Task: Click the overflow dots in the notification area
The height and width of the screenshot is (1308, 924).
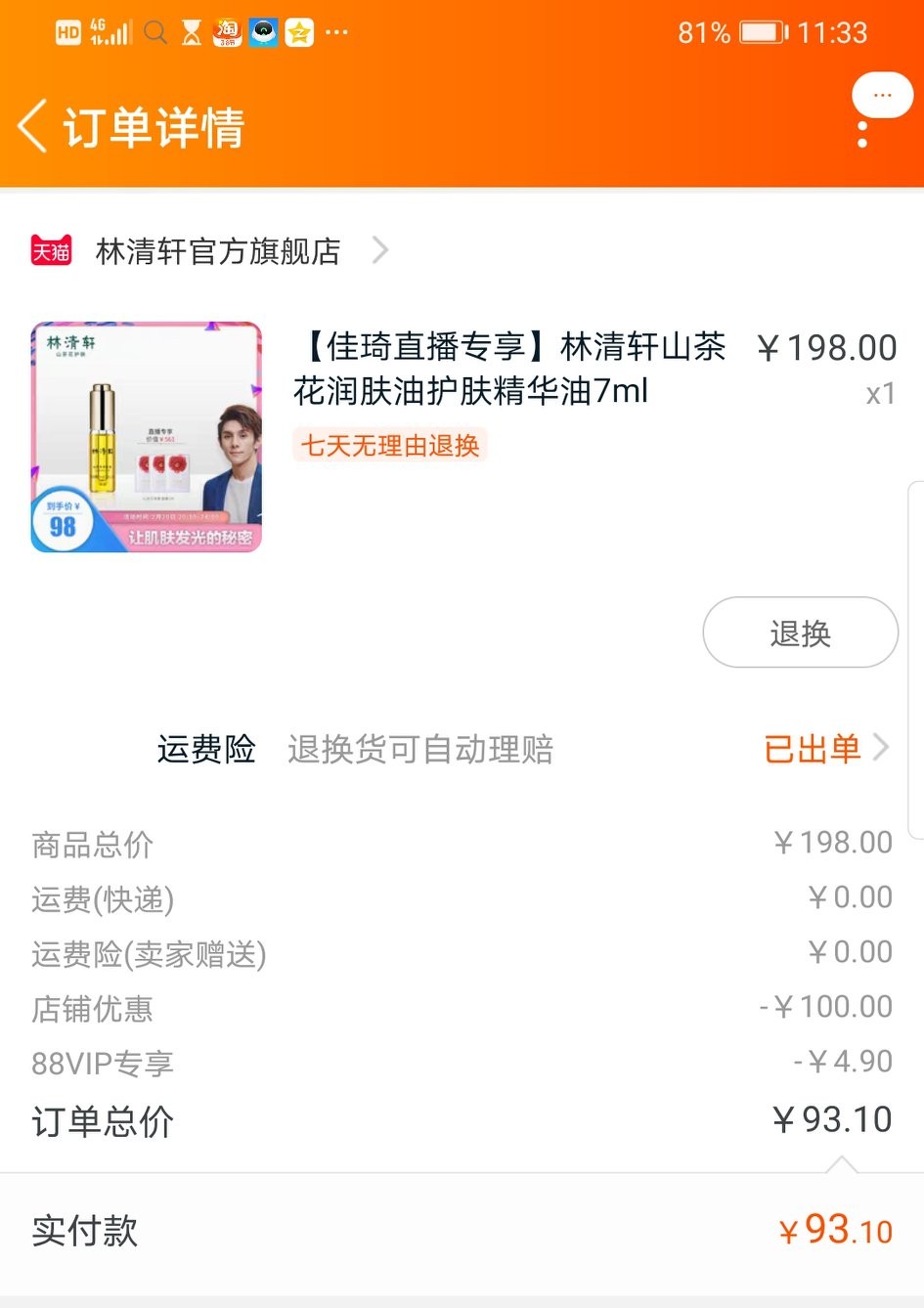Action: pos(336,32)
